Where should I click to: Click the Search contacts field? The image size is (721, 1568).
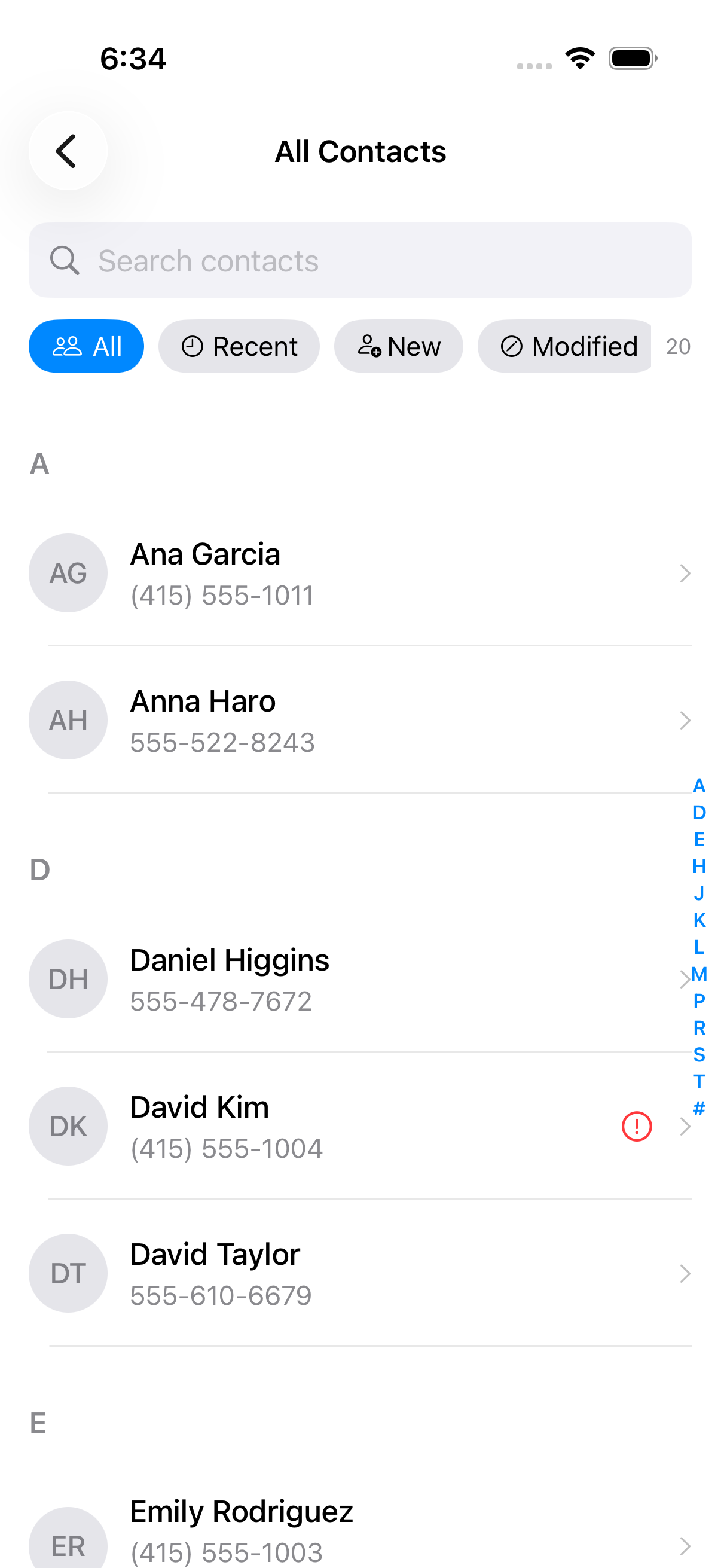click(360, 261)
